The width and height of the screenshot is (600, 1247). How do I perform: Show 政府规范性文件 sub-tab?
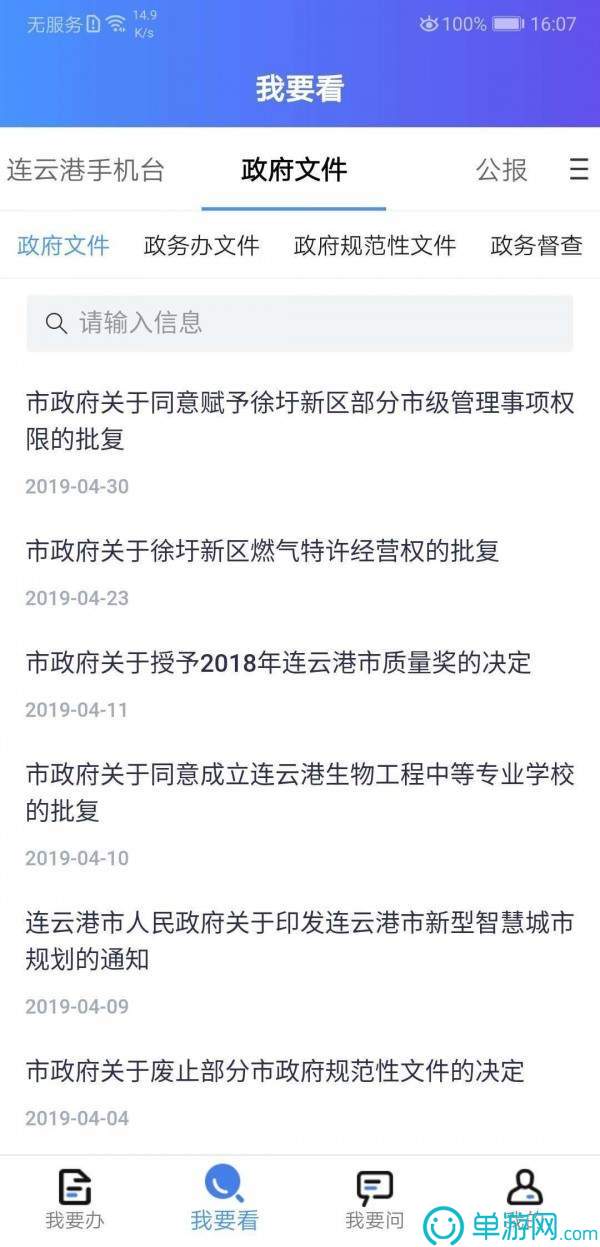tap(375, 245)
